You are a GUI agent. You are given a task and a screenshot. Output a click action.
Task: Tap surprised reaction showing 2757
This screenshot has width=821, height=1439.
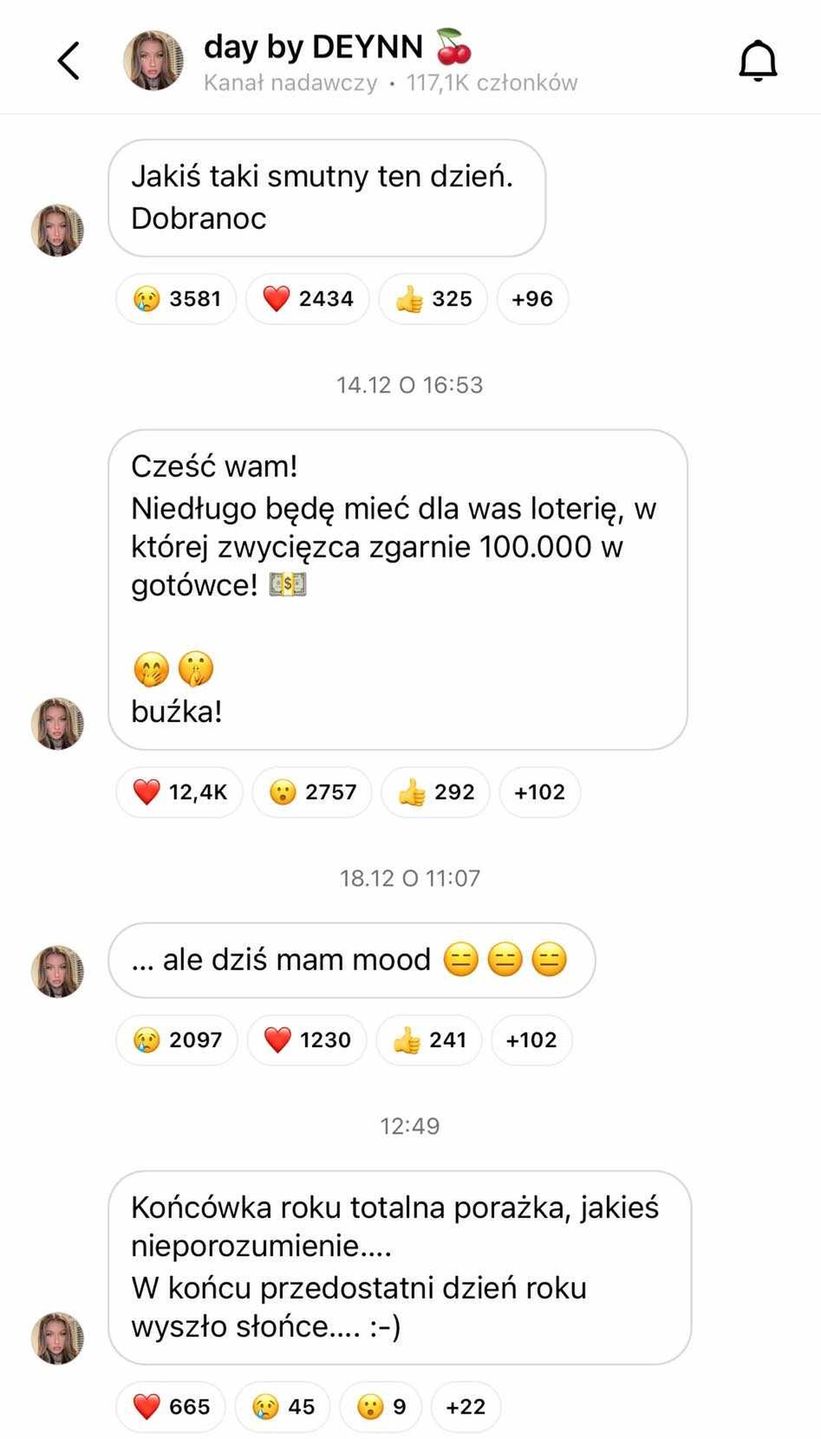pos(312,793)
